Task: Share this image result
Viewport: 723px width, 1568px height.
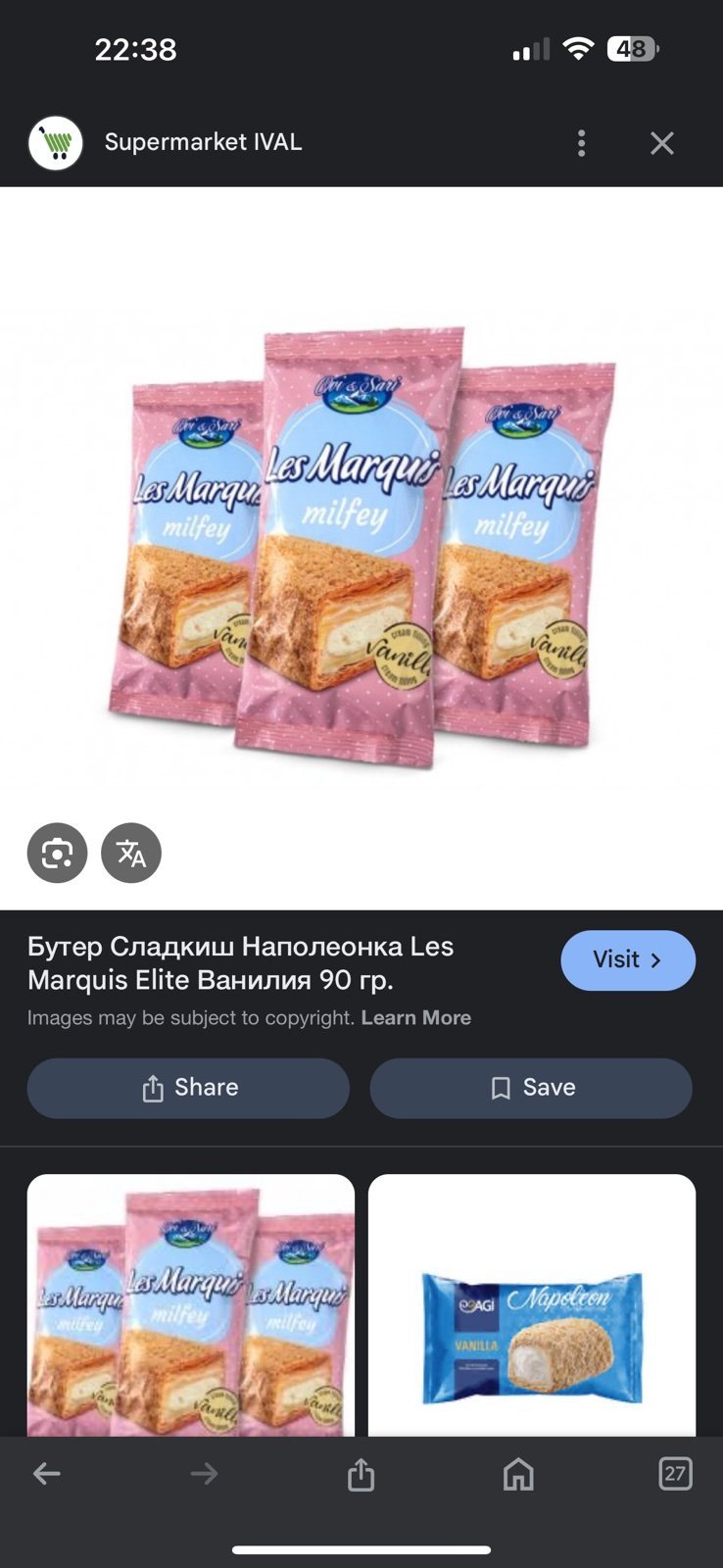Action: tap(188, 1088)
